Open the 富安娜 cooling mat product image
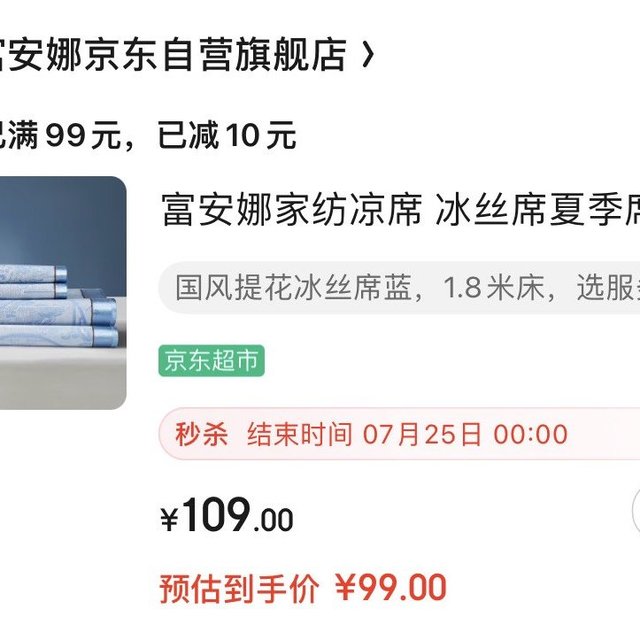Image resolution: width=640 pixels, height=640 pixels. pyautogui.click(x=62, y=293)
